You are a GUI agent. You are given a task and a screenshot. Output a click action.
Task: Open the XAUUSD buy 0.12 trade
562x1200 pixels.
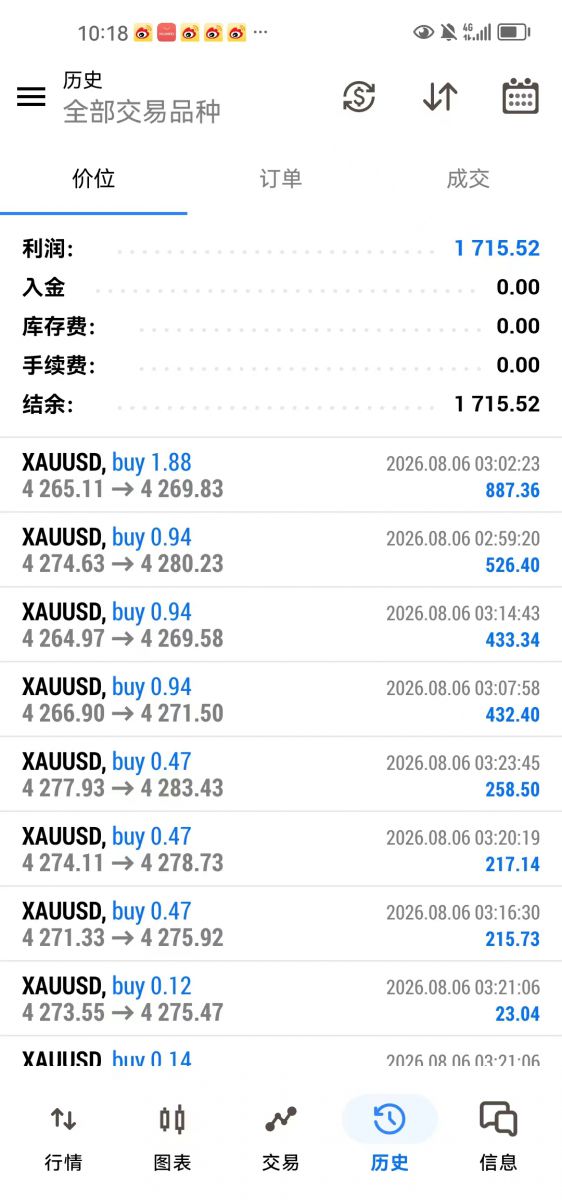pyautogui.click(x=281, y=999)
